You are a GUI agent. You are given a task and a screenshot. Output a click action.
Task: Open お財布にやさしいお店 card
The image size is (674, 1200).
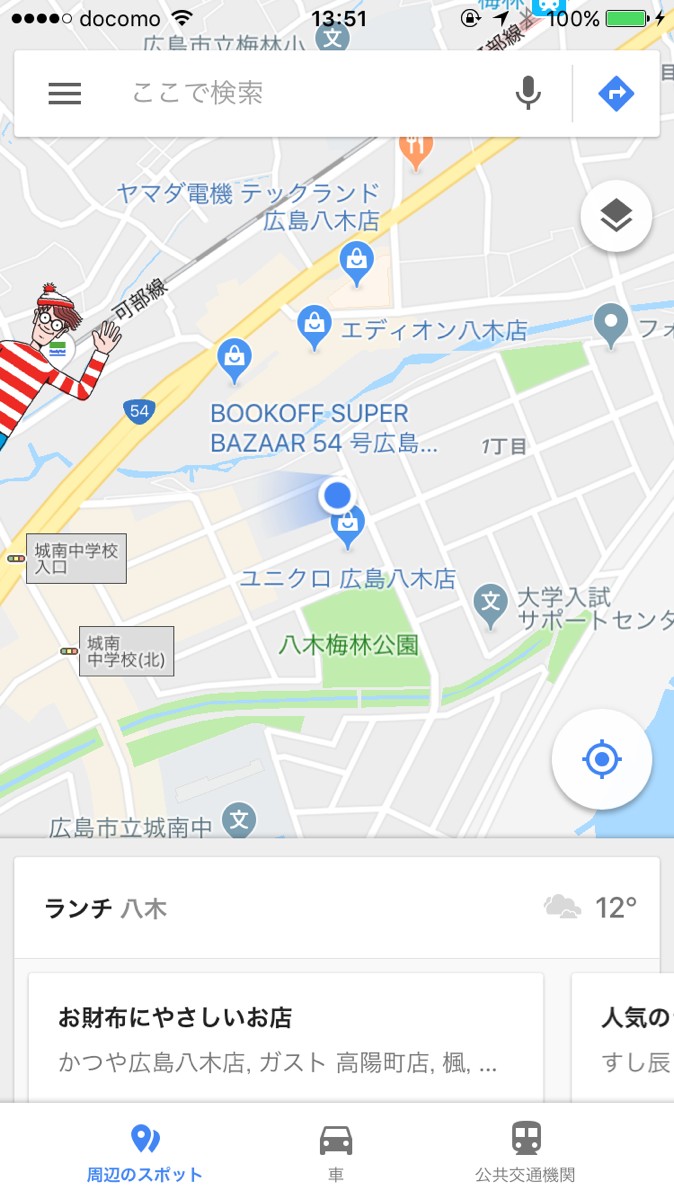click(285, 1038)
